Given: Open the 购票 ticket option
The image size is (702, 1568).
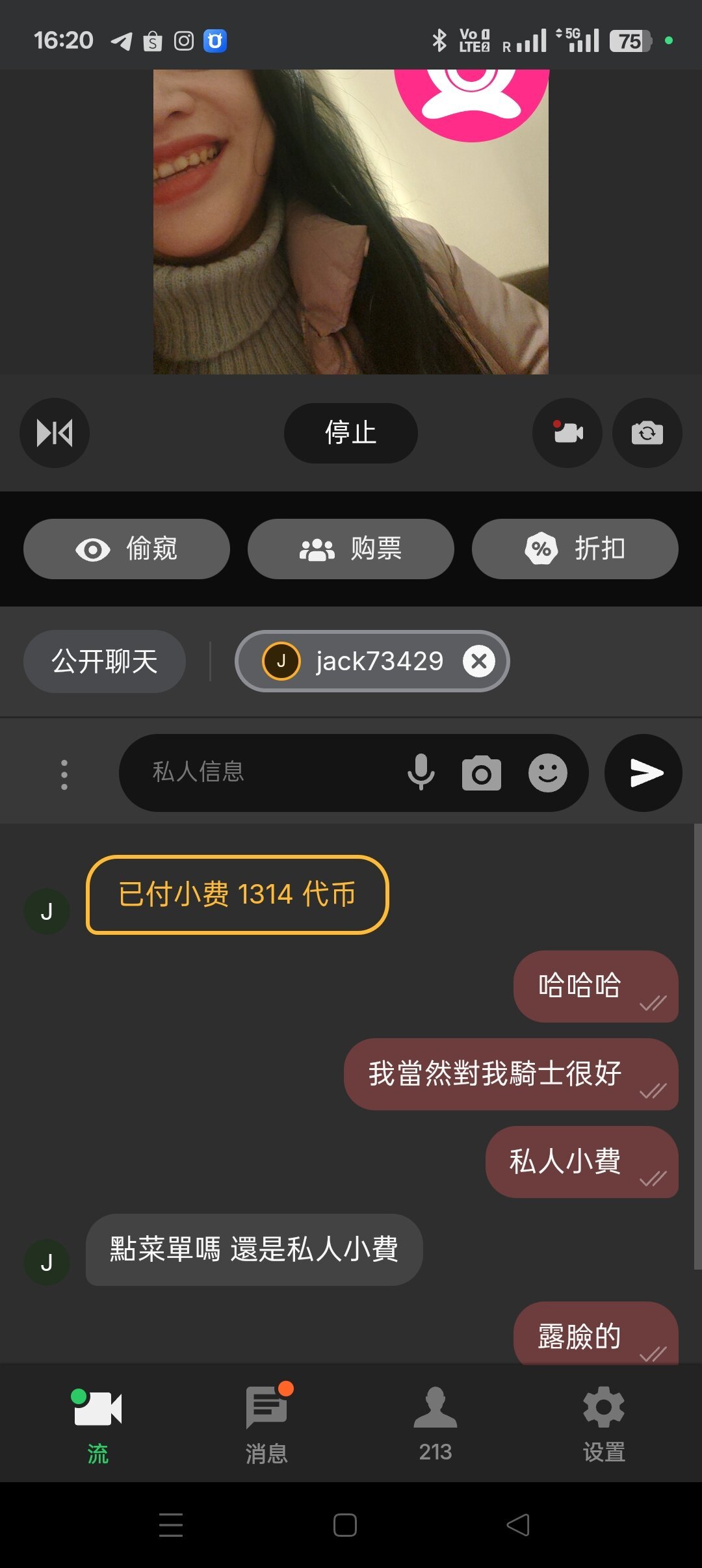Looking at the screenshot, I should [x=351, y=549].
